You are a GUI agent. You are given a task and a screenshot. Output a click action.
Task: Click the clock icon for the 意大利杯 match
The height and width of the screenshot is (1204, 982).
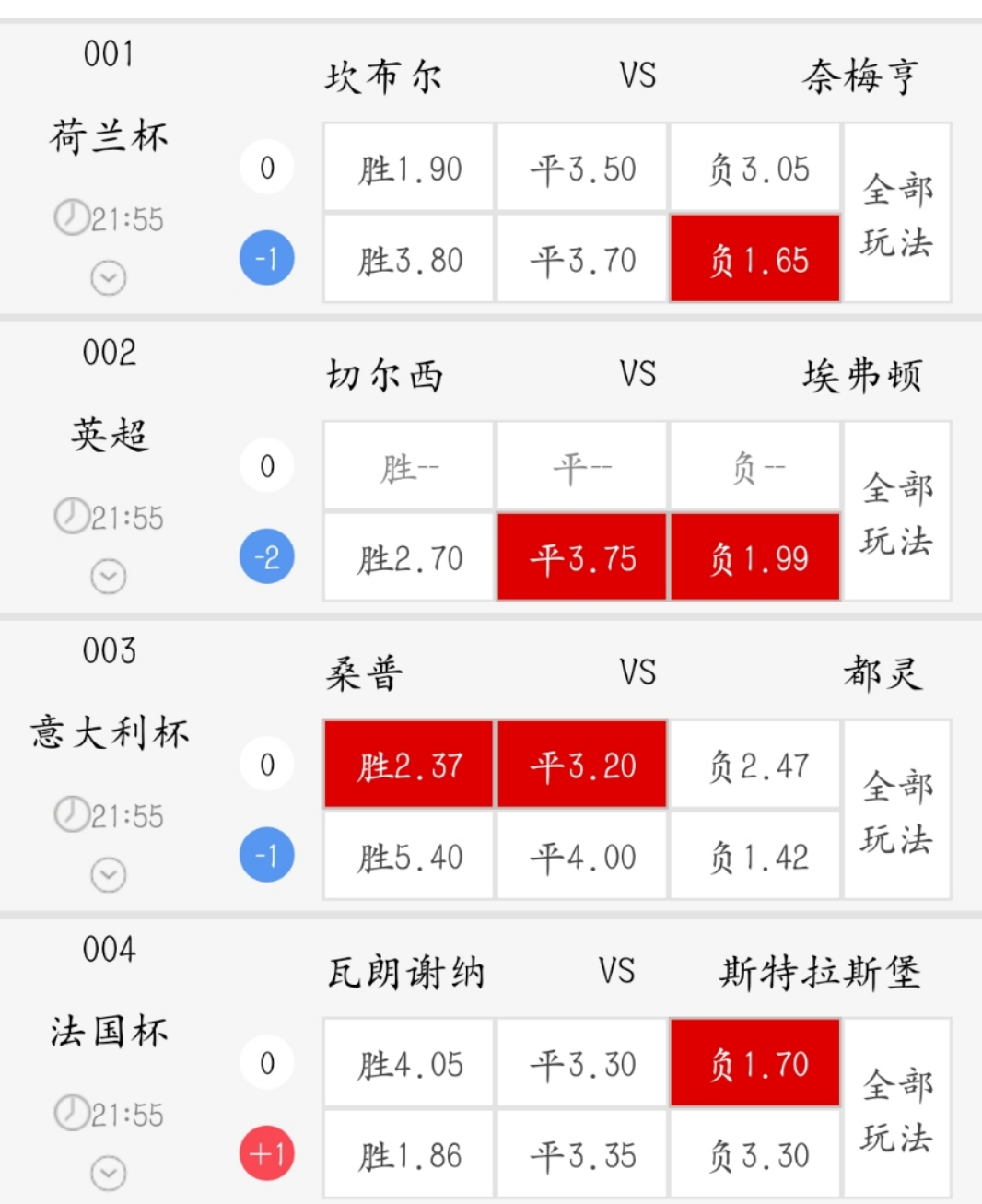[x=74, y=816]
